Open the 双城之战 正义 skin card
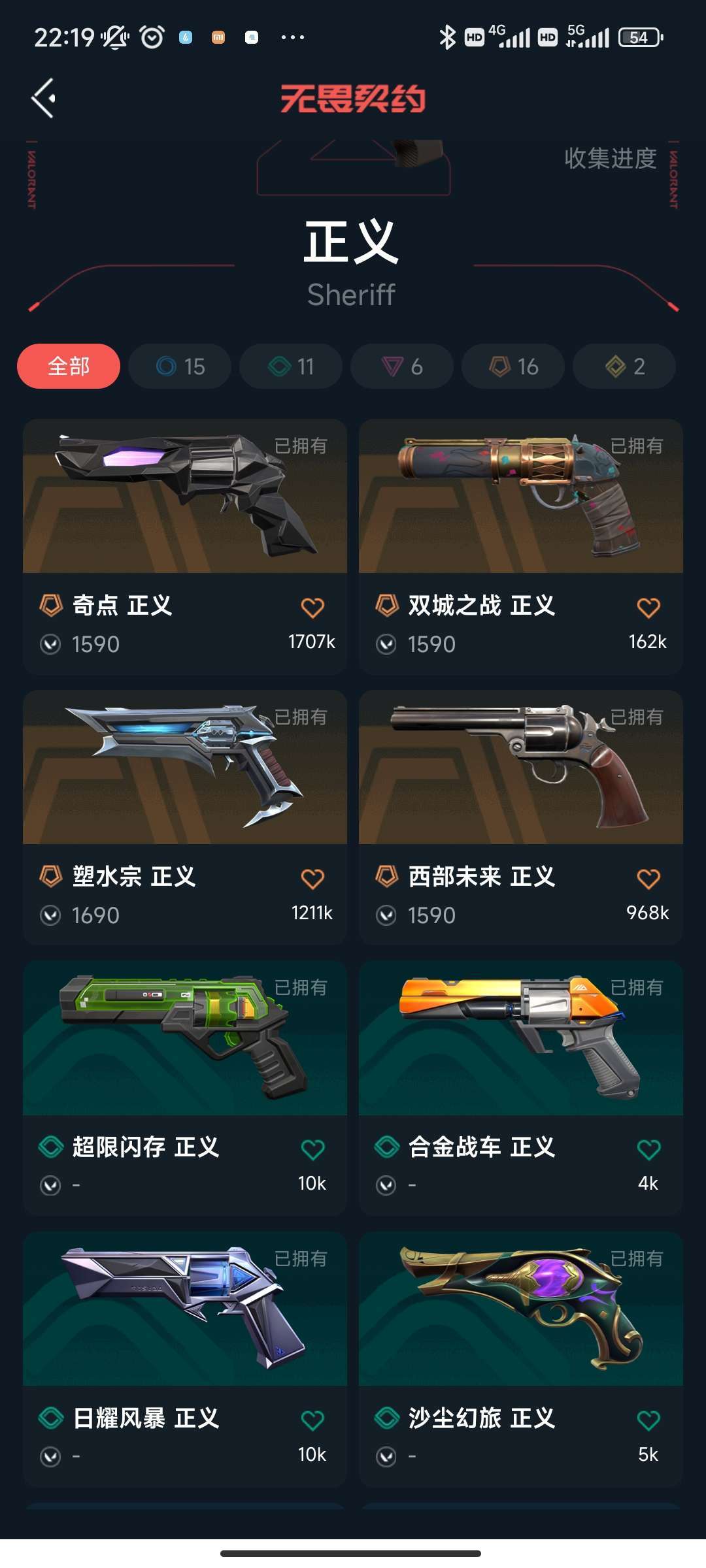The width and height of the screenshot is (706, 1568). click(x=521, y=546)
